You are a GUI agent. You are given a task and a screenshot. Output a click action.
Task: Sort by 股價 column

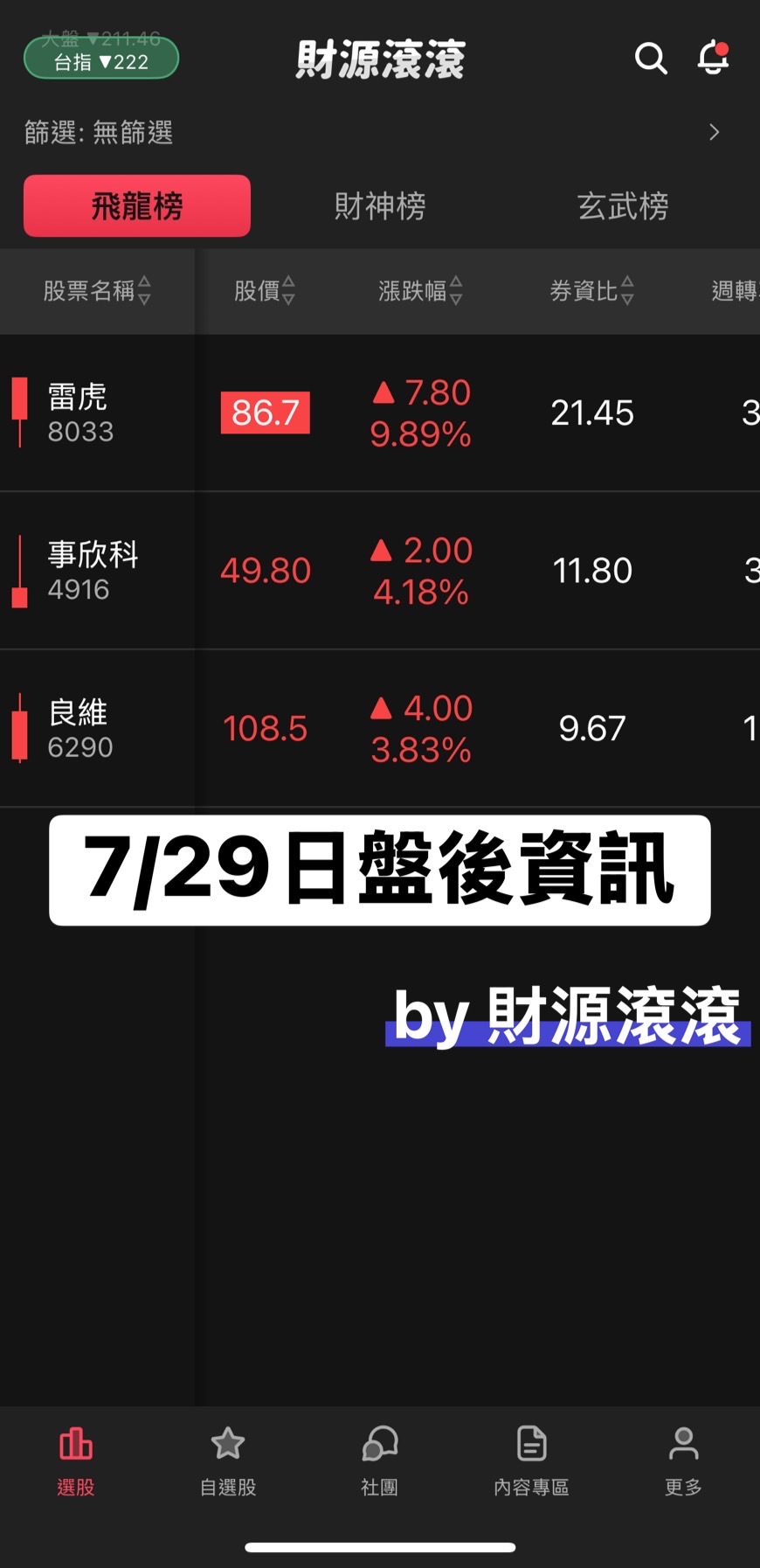[265, 290]
